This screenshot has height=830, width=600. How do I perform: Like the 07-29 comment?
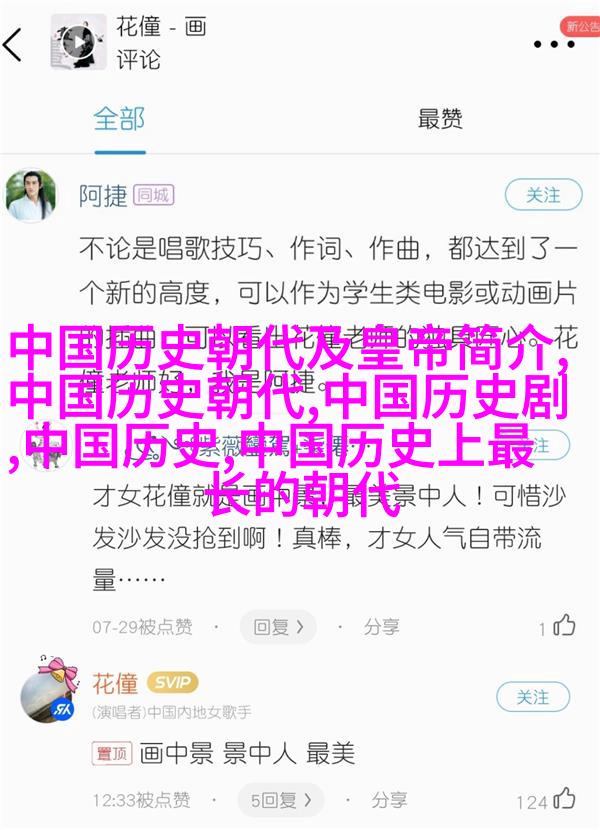[563, 627]
